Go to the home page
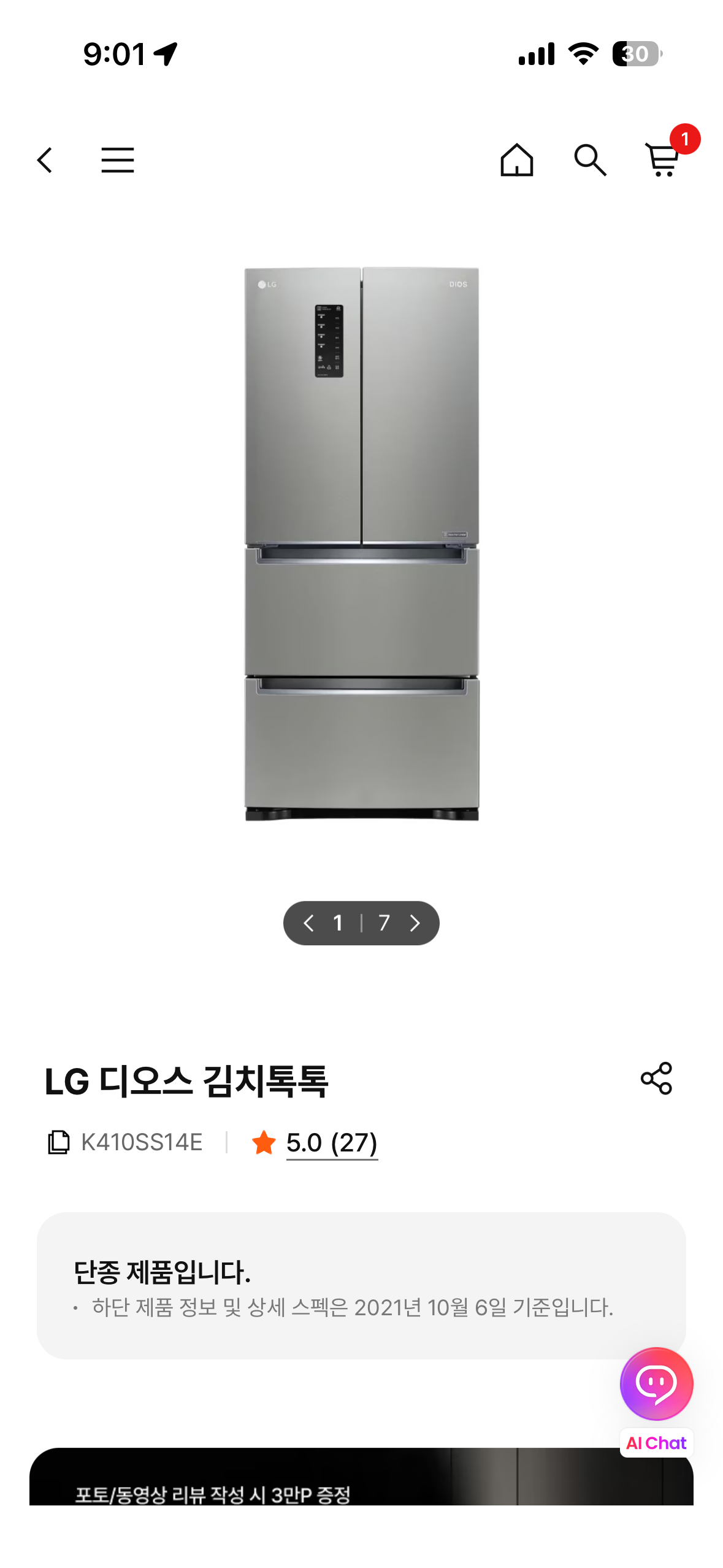The width and height of the screenshot is (723, 1568). 516,160
